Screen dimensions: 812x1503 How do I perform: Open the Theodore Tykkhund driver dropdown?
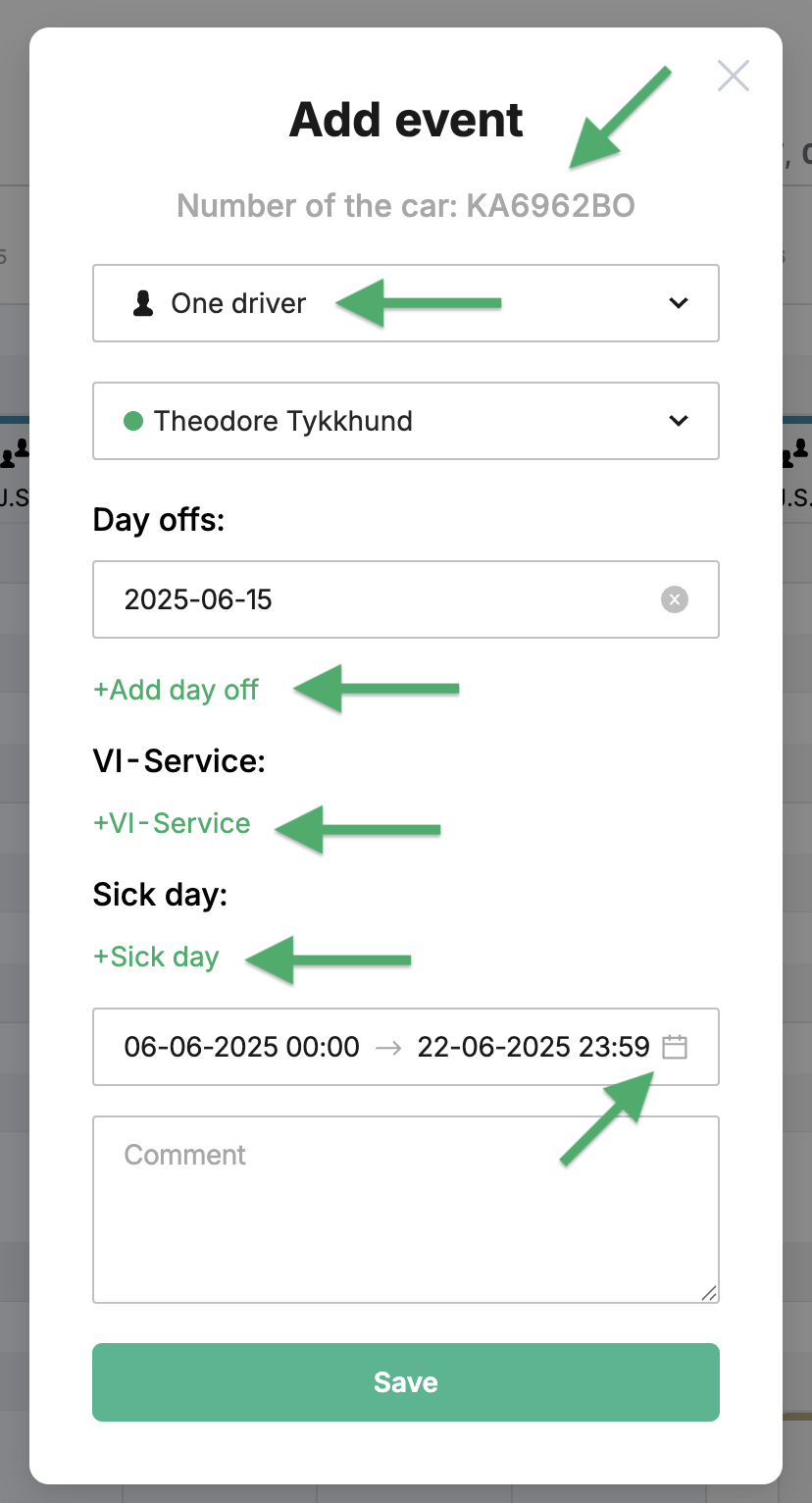(x=406, y=421)
